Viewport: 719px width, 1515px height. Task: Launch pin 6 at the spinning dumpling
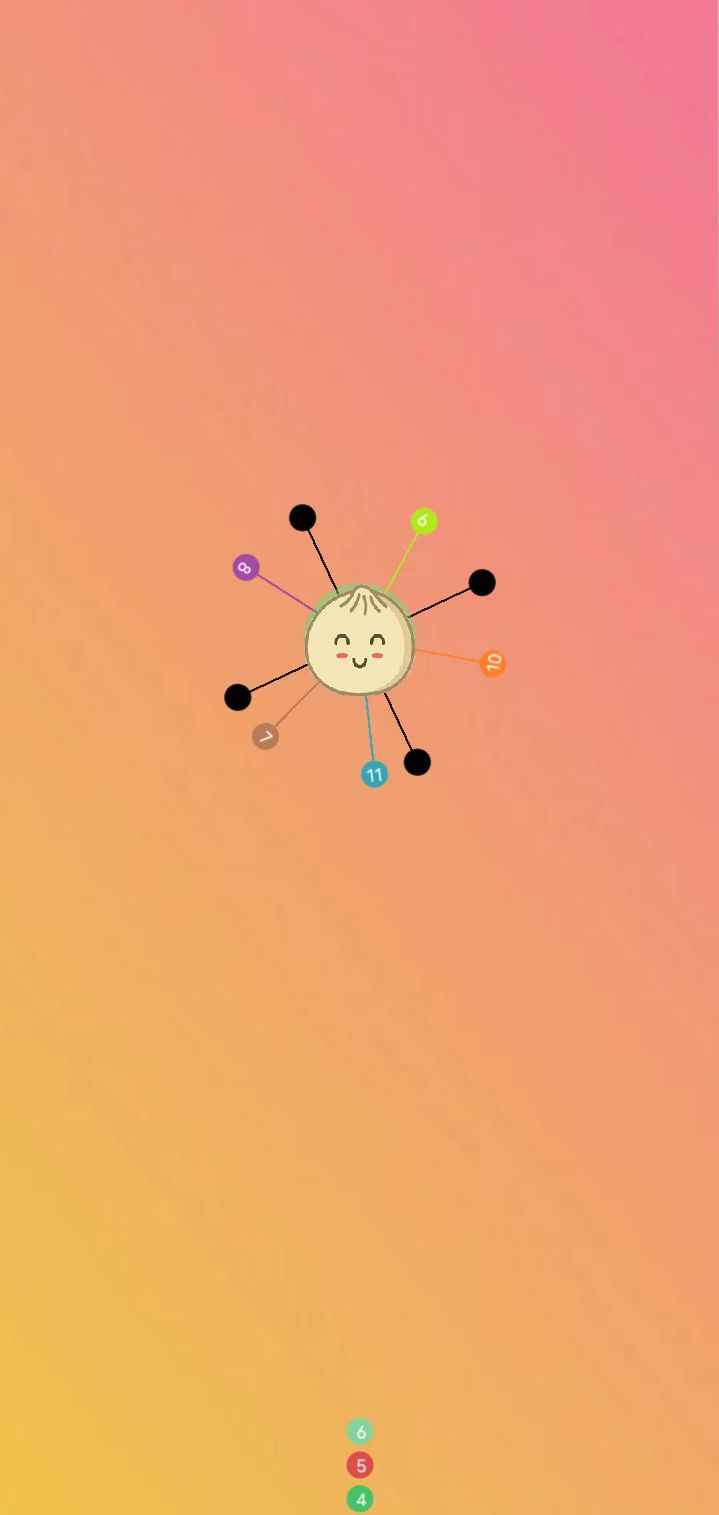point(360,1431)
